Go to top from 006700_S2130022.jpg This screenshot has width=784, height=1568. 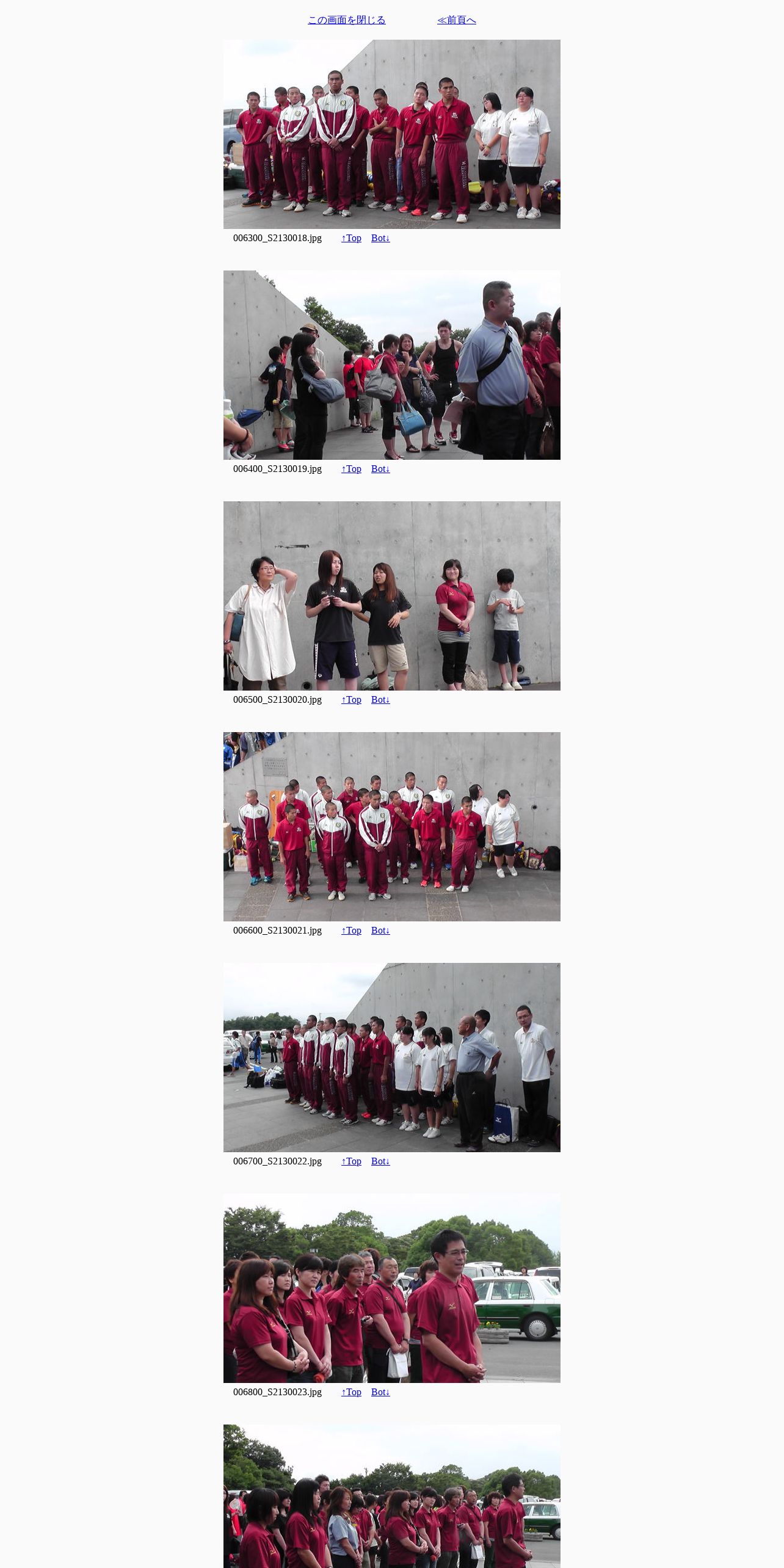pos(351,1161)
